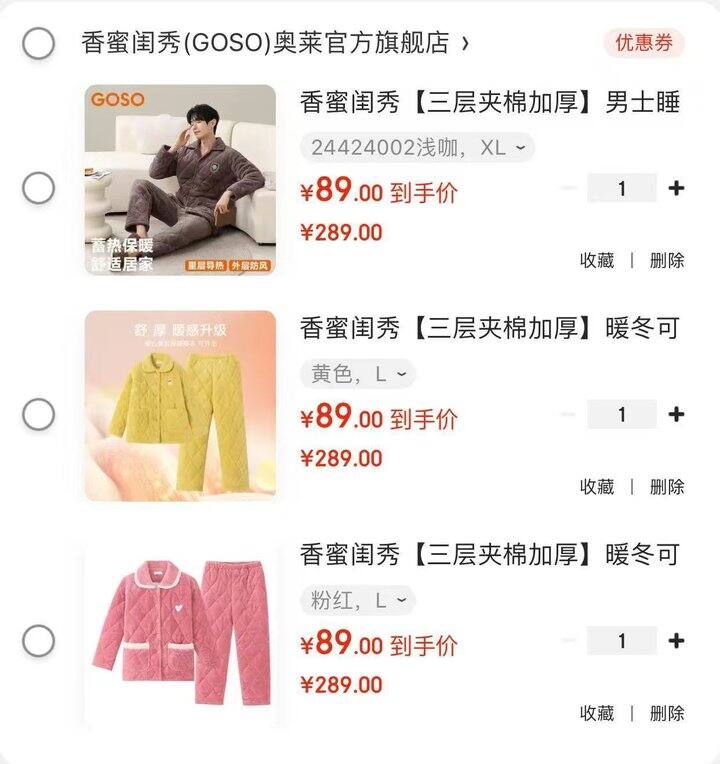Change the 24424002浅咖, XL variant

(417, 148)
